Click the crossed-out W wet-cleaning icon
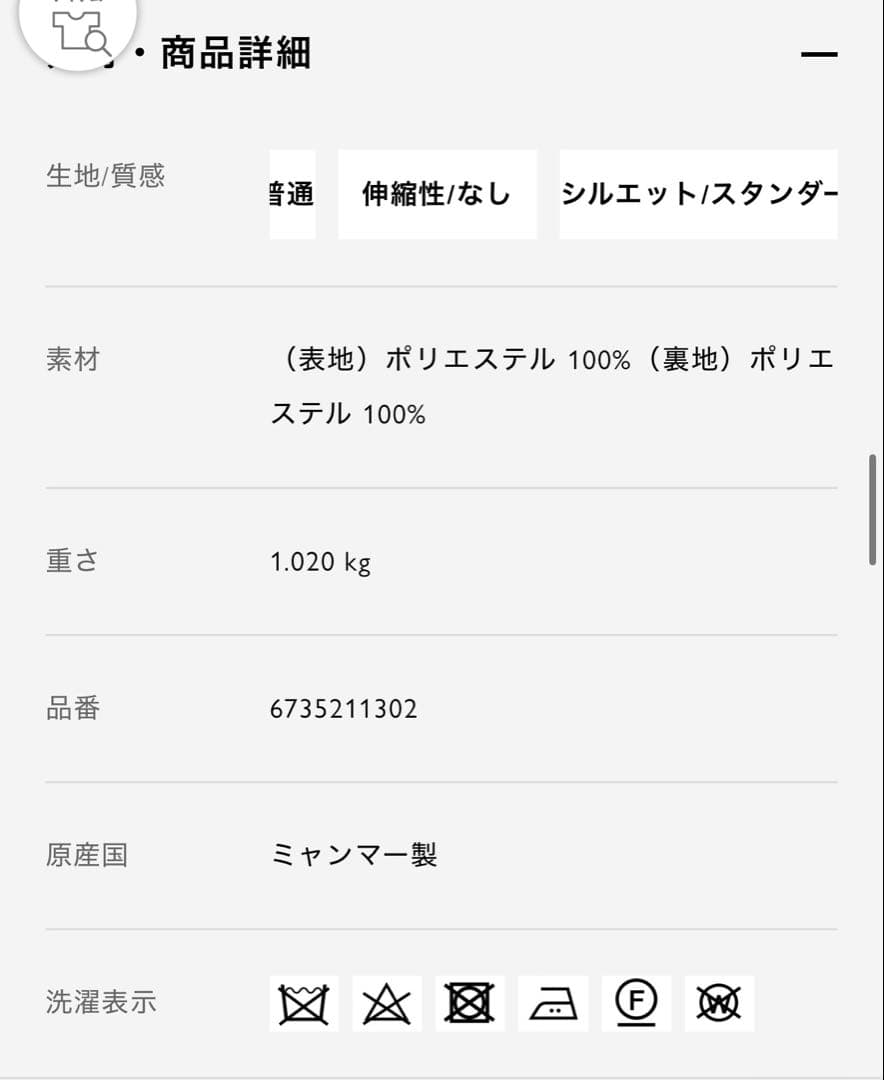Image resolution: width=884 pixels, height=1080 pixels. pyautogui.click(x=719, y=1003)
